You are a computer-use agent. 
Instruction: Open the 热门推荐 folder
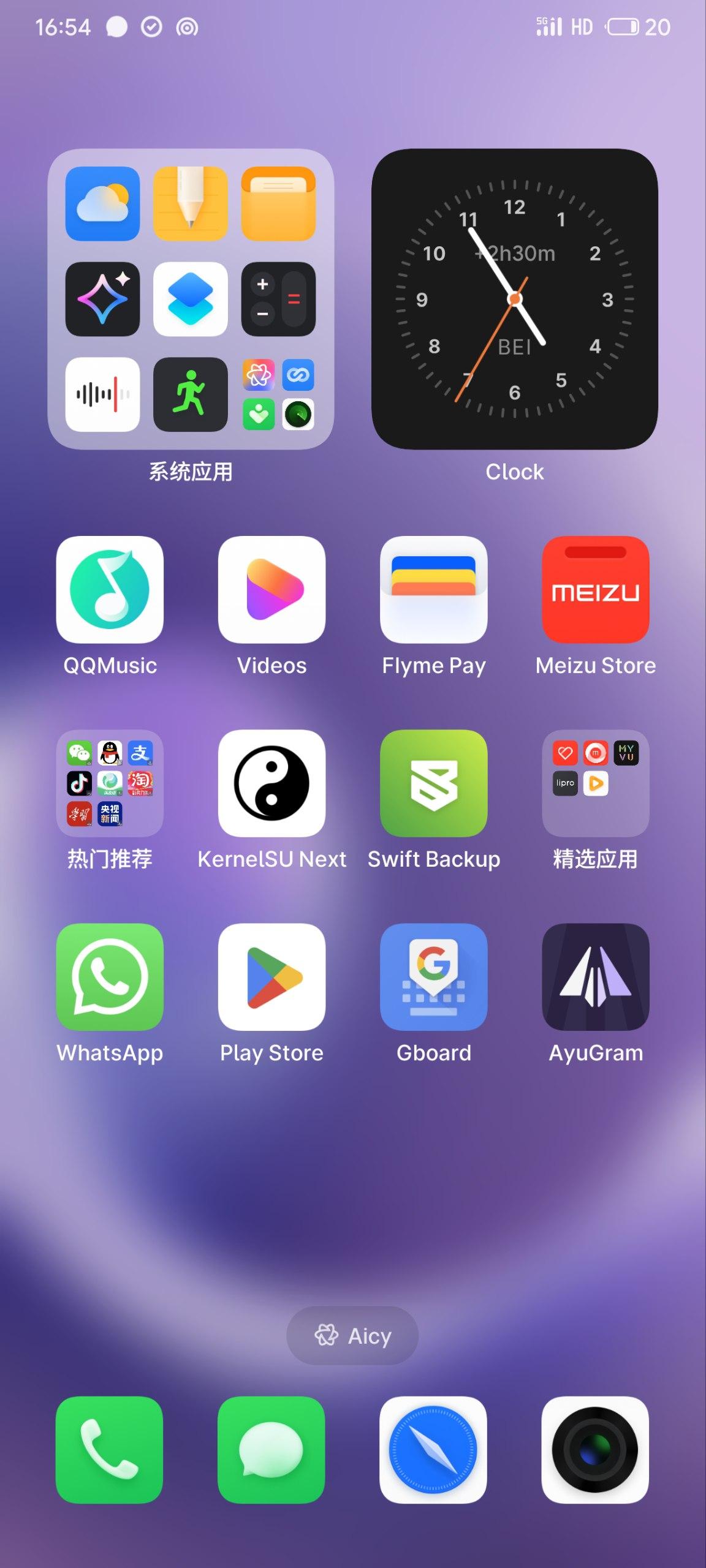click(110, 783)
